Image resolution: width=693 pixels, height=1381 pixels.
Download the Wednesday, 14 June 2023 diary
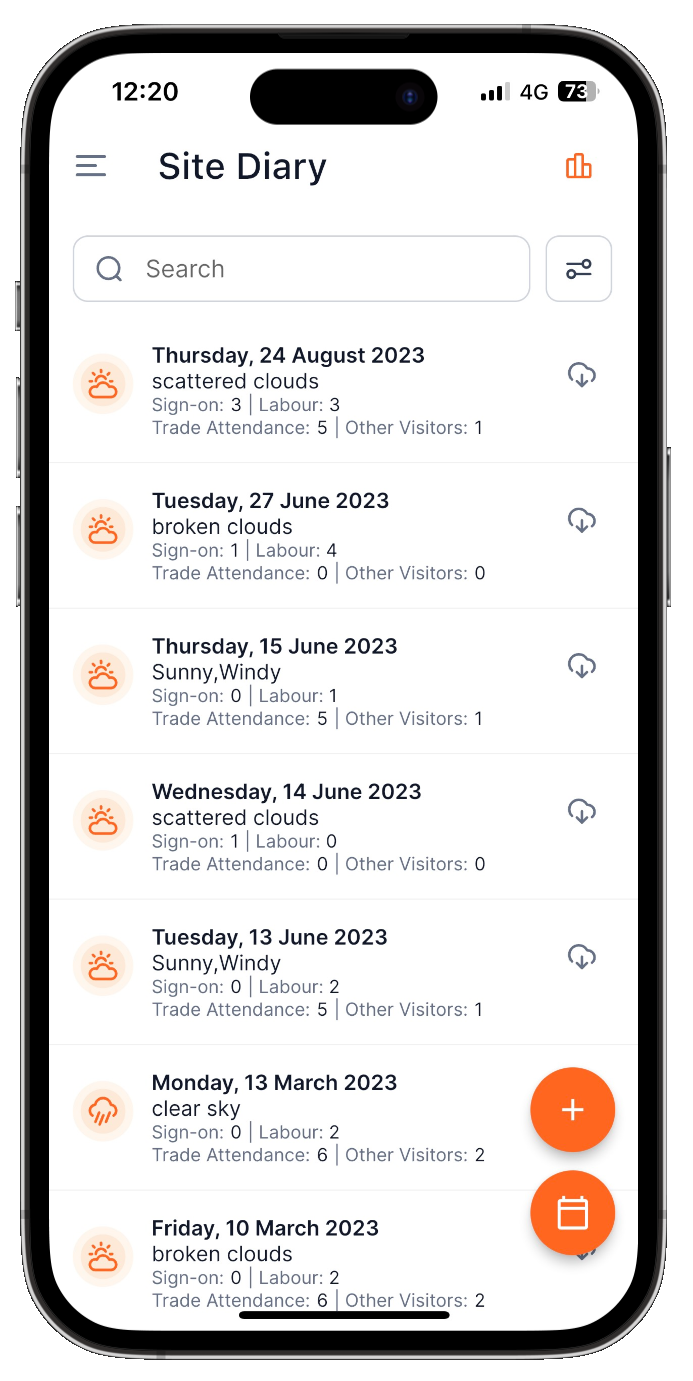point(582,811)
